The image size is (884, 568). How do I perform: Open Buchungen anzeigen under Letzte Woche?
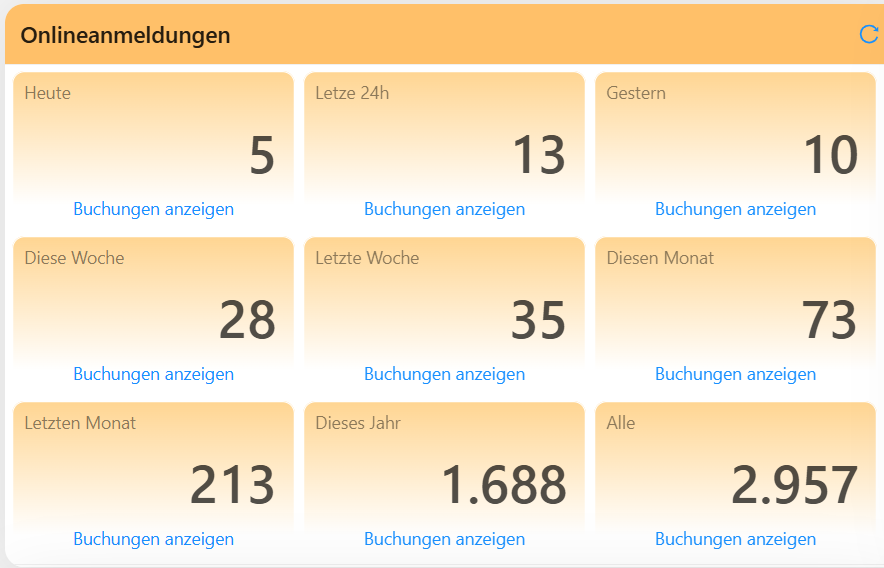[x=444, y=374]
